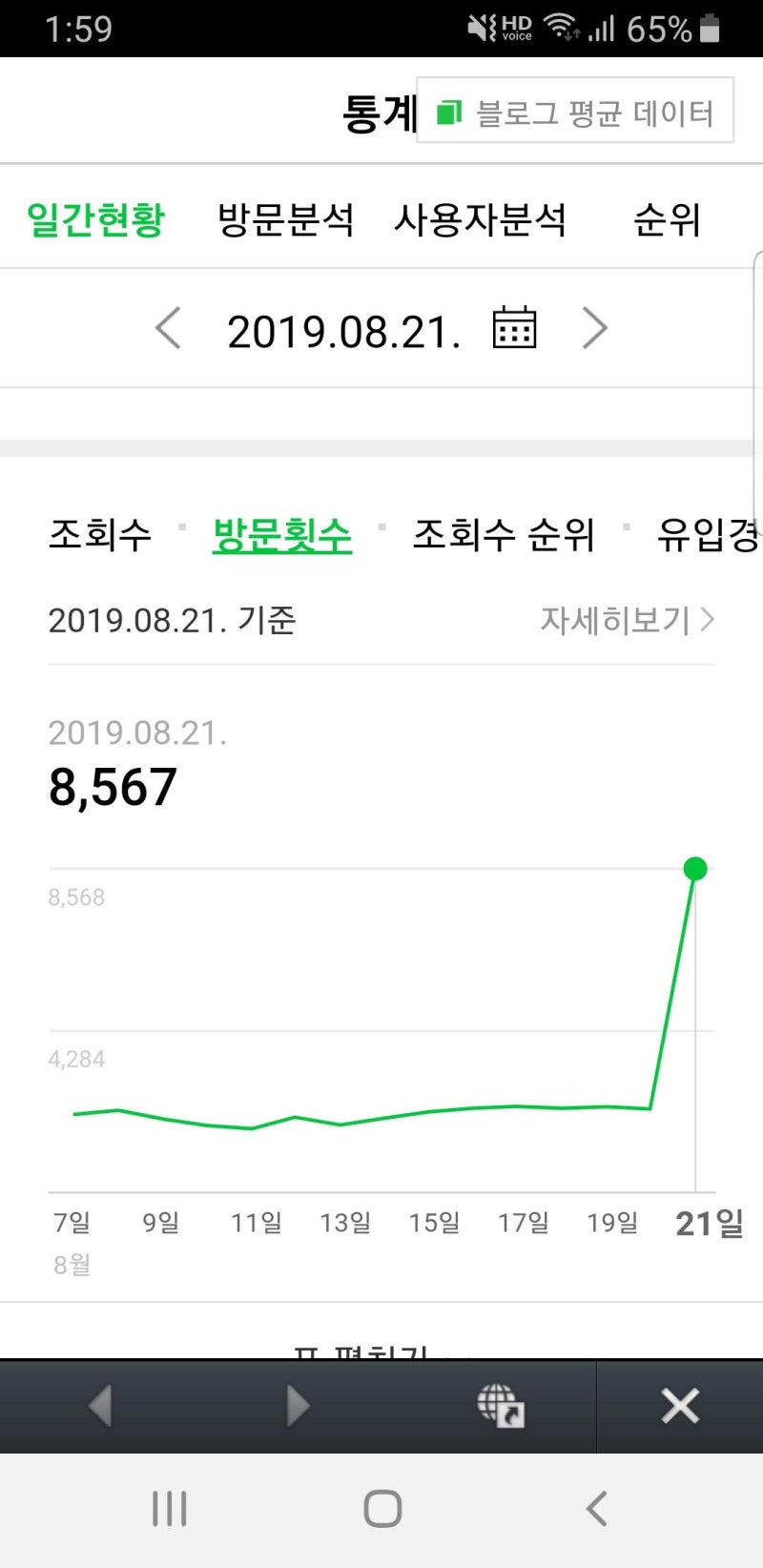Open the calendar date picker
The height and width of the screenshot is (1568, 763).
click(514, 328)
